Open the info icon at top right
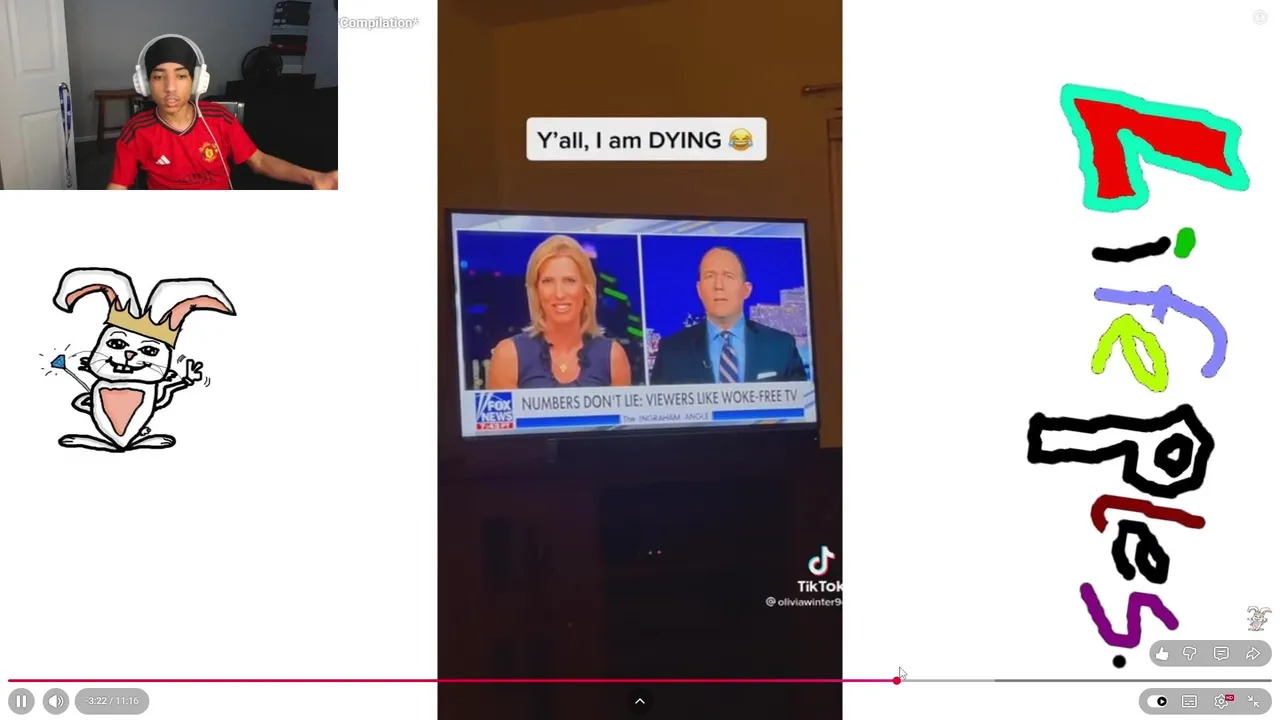The image size is (1280, 720). tap(1260, 17)
